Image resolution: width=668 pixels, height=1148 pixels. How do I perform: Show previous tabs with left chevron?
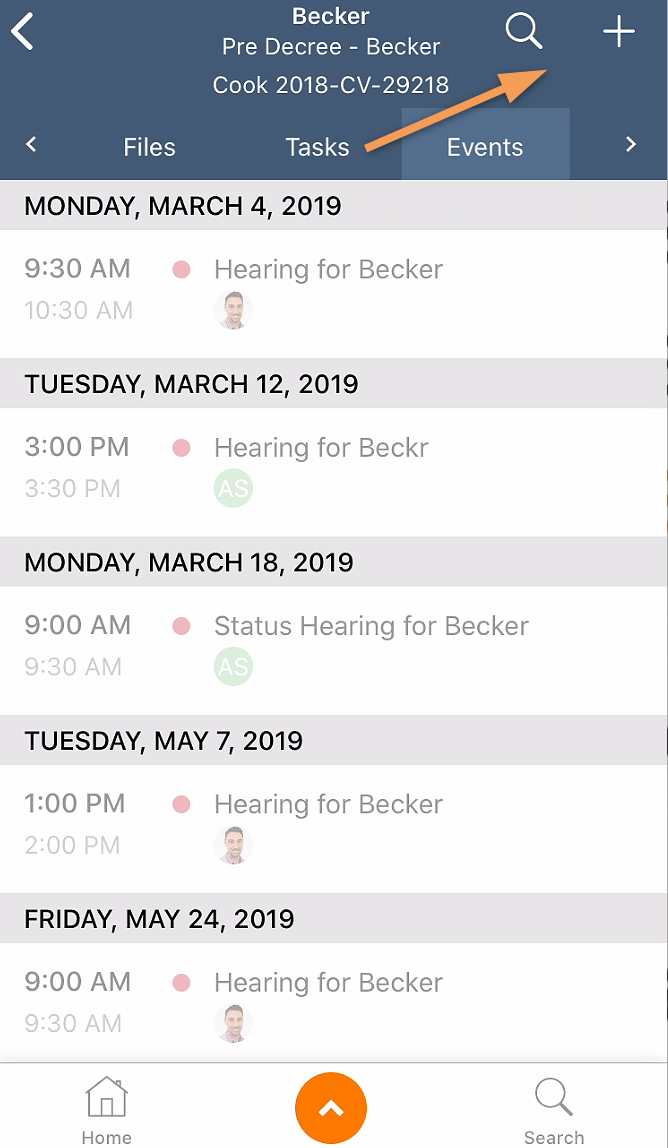31,144
